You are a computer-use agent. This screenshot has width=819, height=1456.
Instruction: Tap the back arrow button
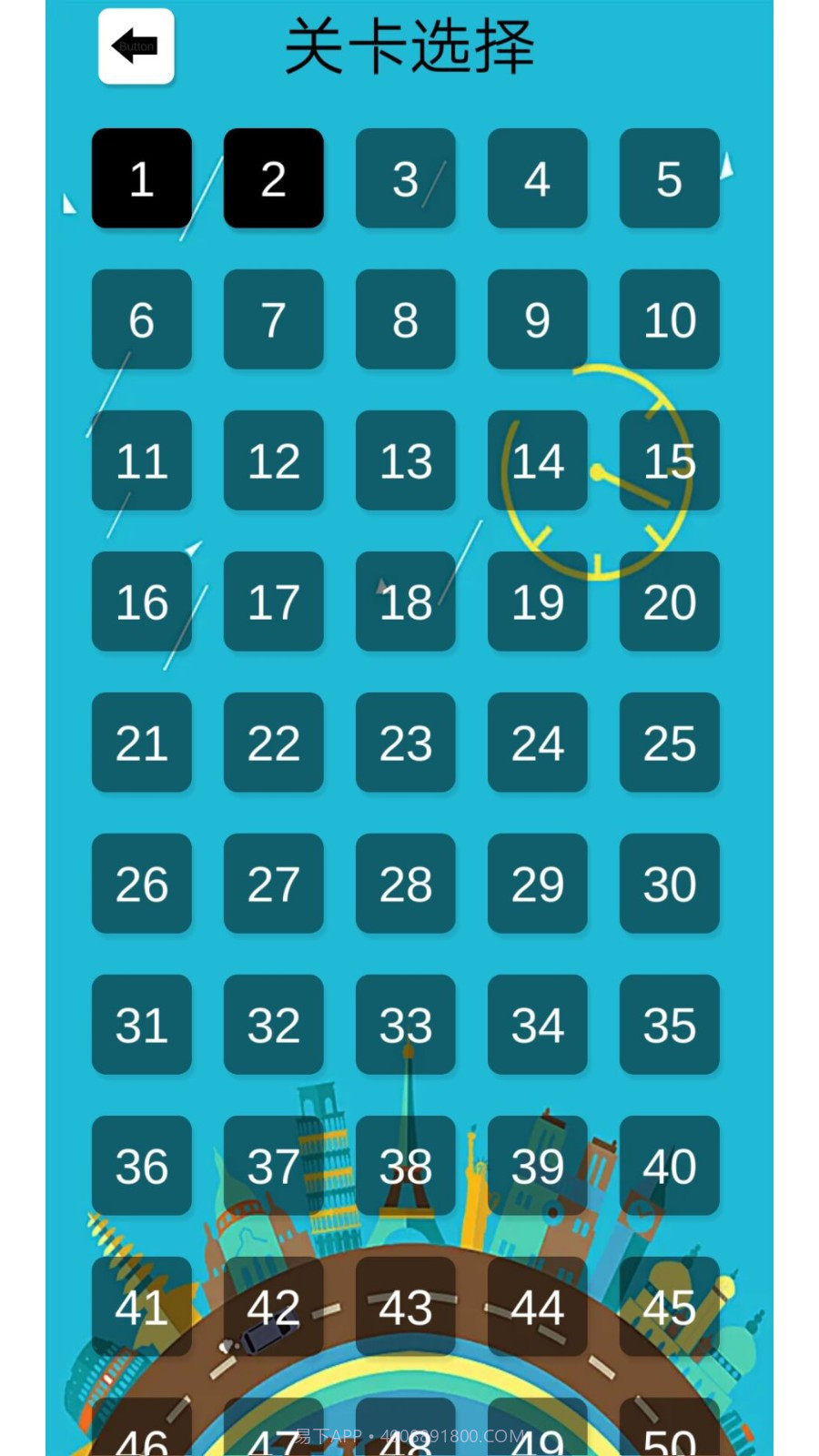click(136, 46)
